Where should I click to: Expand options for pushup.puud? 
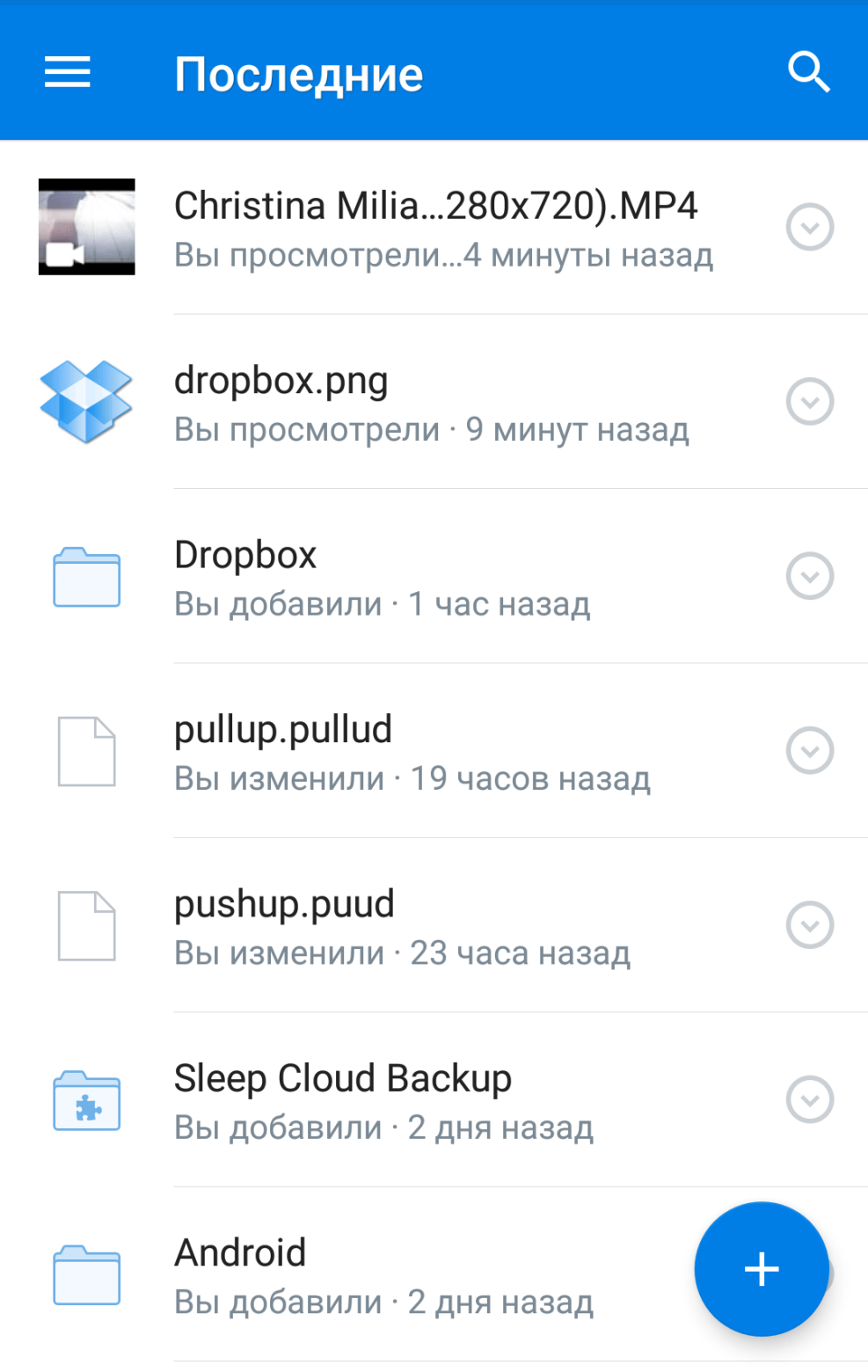pos(809,925)
